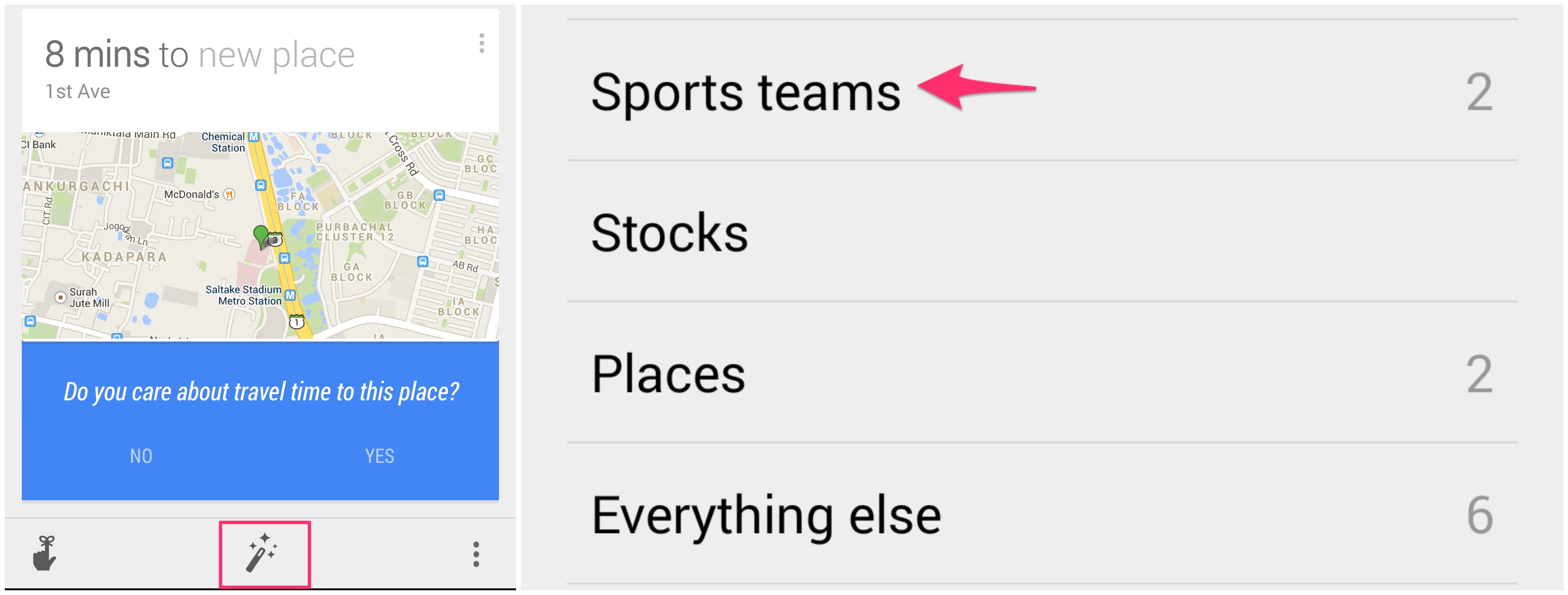
Task: Open the bottom bar overflow menu
Action: coord(476,554)
